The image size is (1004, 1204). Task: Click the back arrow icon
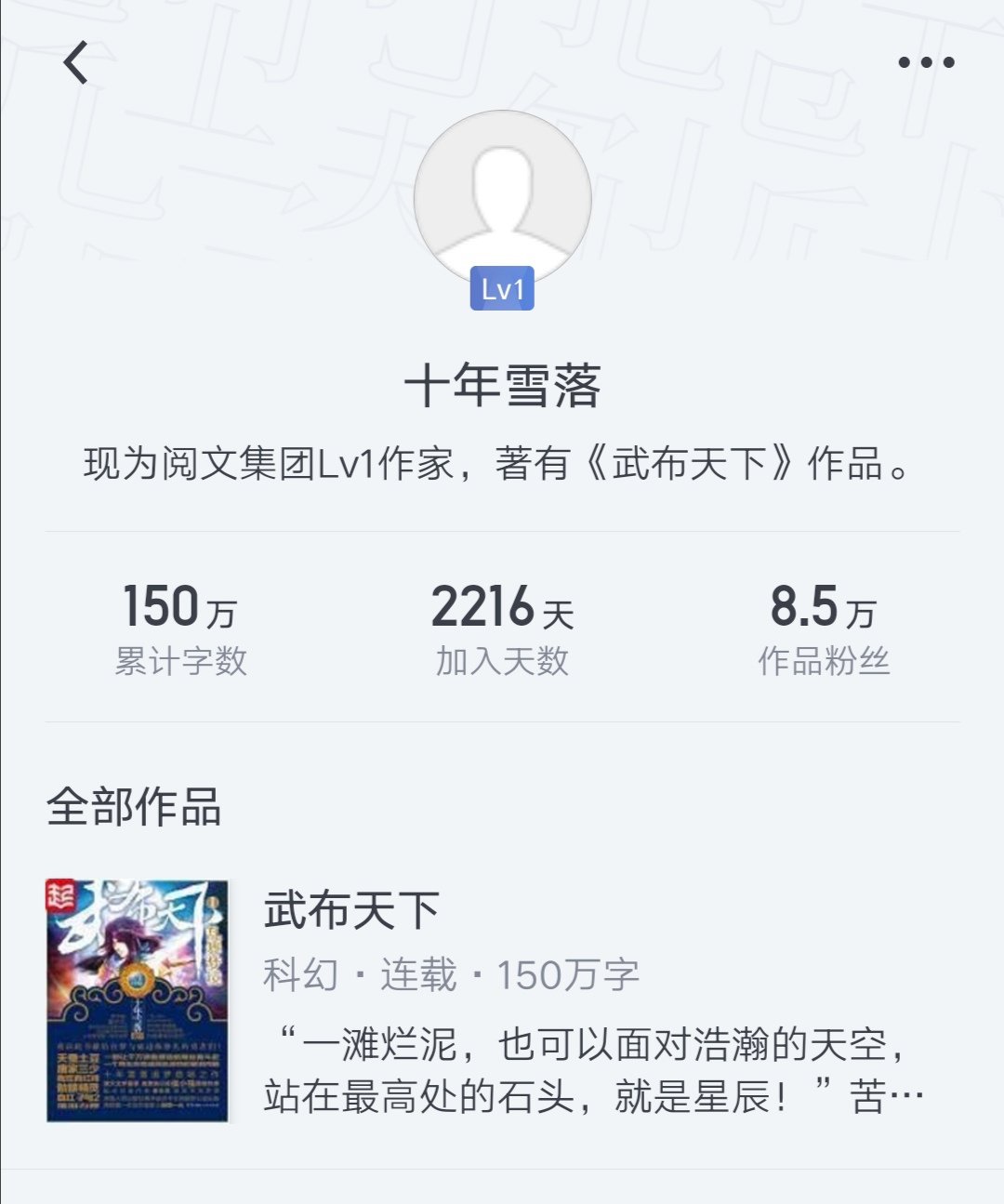pyautogui.click(x=73, y=63)
